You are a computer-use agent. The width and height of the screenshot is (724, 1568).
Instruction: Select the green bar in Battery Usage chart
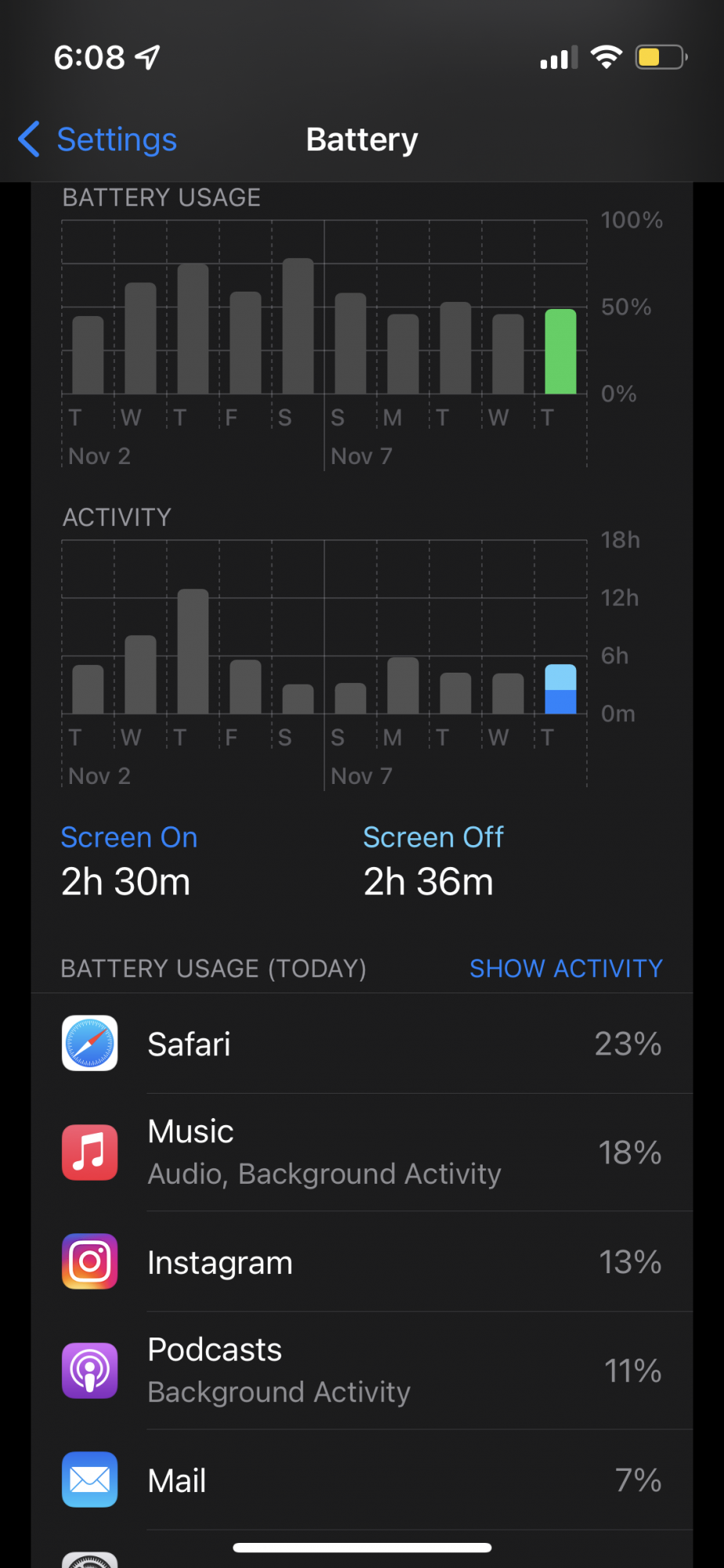coord(560,352)
